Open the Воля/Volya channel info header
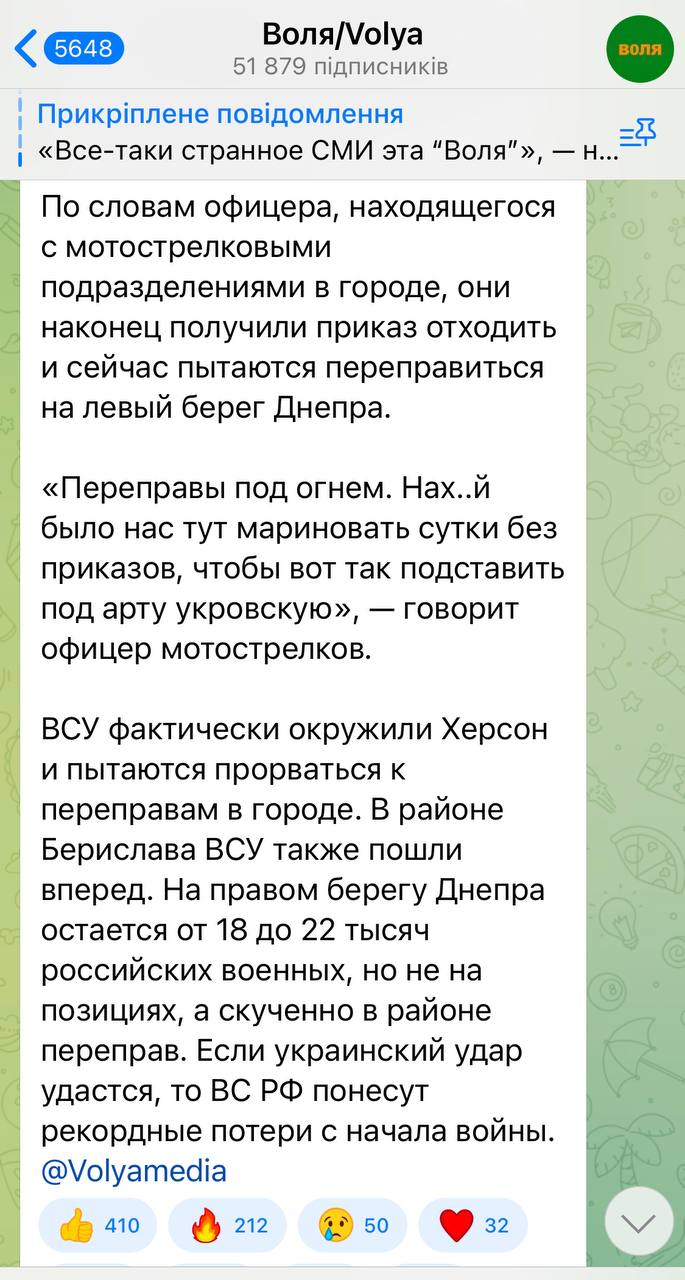Screen dimensions: 685x1280 [342, 48]
